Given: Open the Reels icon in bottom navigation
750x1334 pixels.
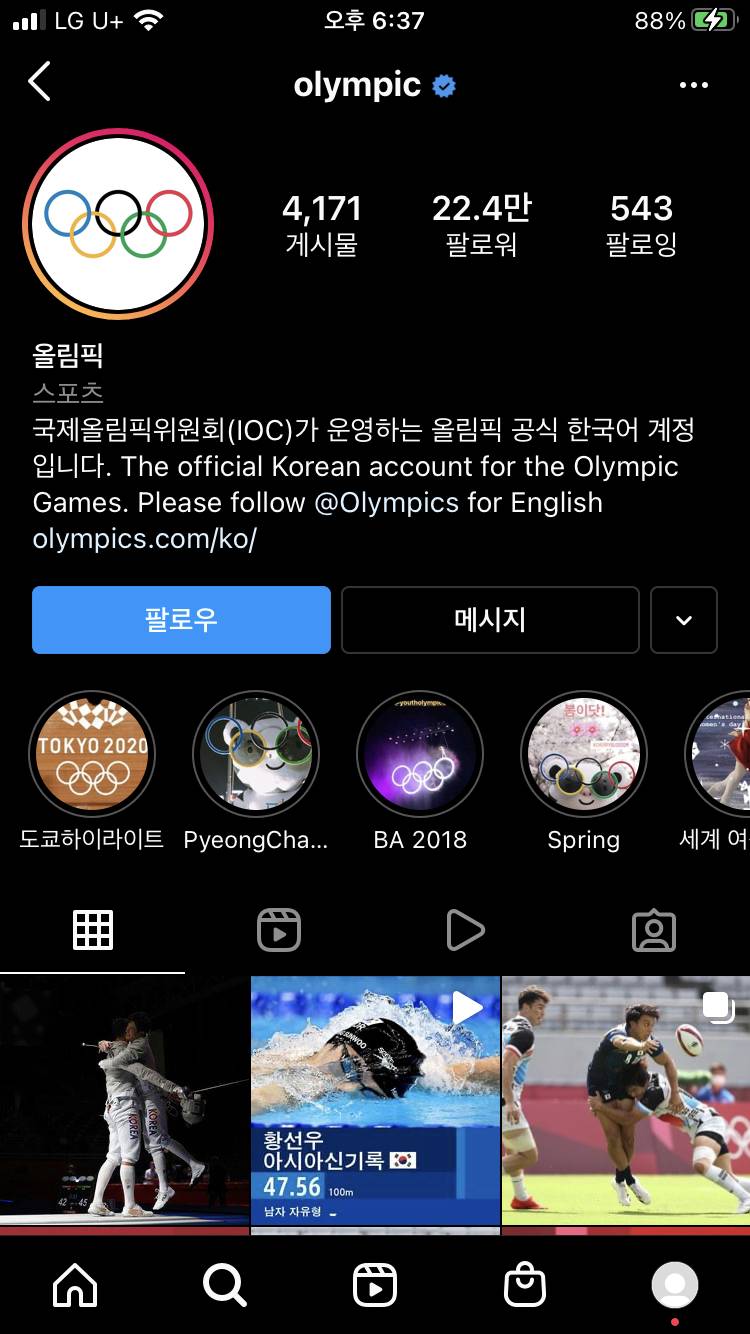Looking at the screenshot, I should 374,1285.
